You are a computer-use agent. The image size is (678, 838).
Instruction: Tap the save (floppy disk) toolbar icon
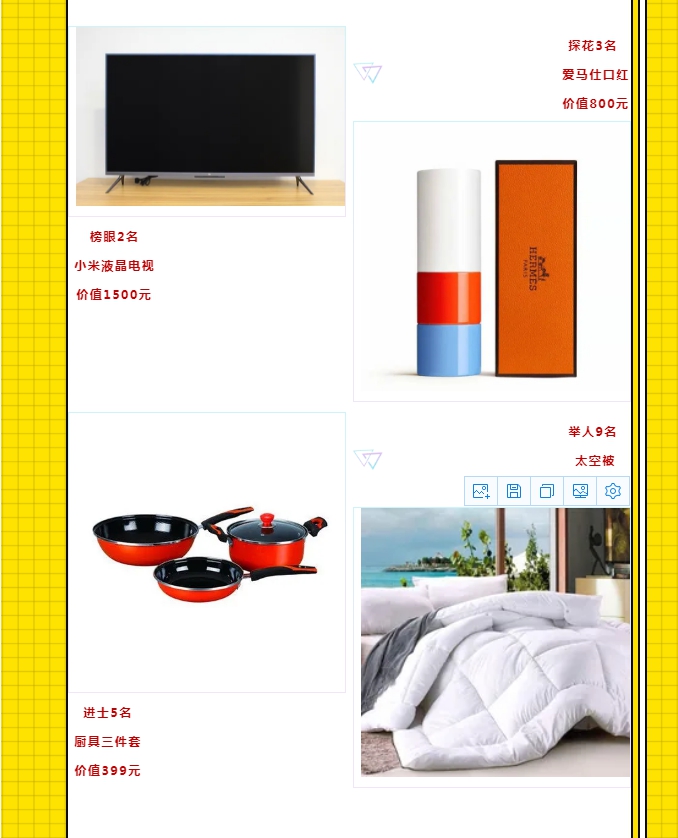pyautogui.click(x=514, y=491)
